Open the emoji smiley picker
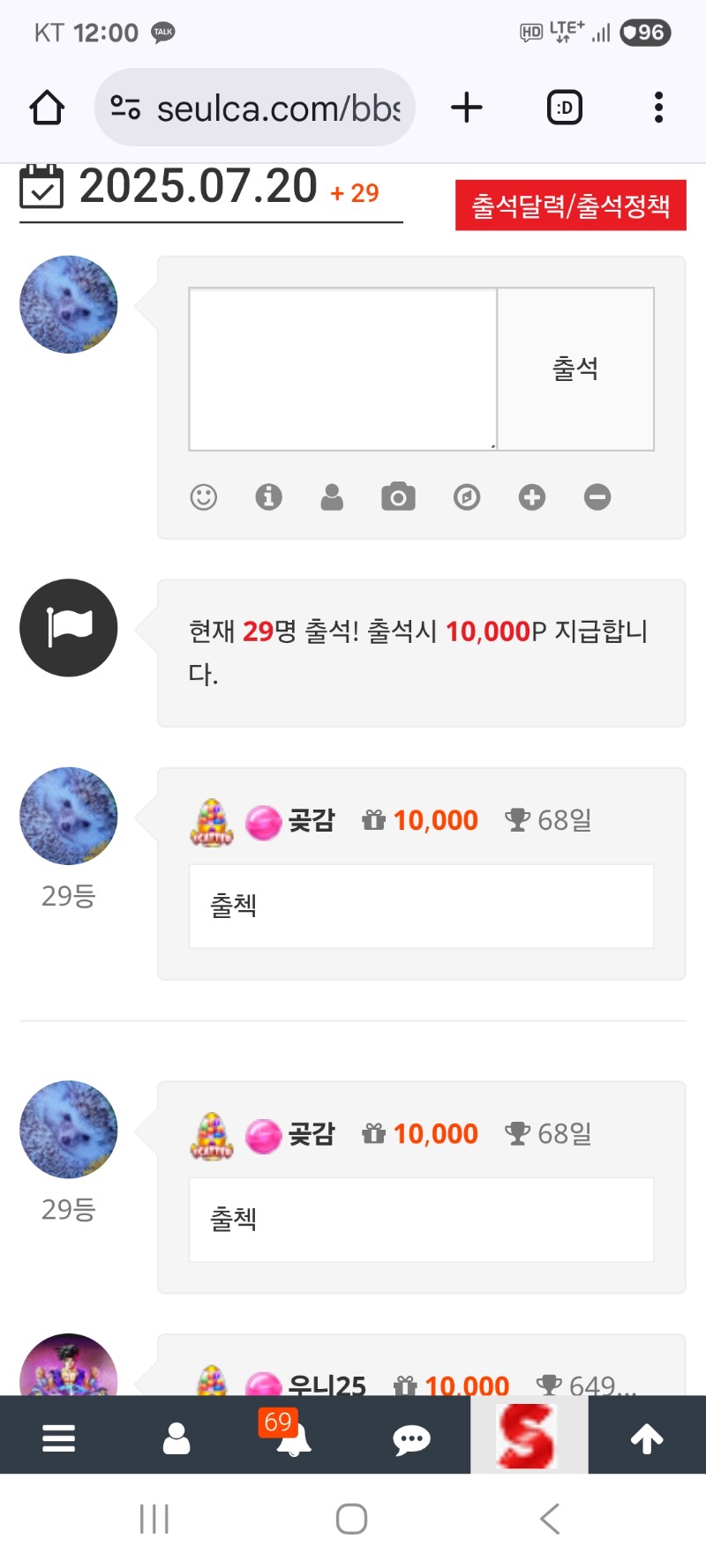 coord(204,497)
